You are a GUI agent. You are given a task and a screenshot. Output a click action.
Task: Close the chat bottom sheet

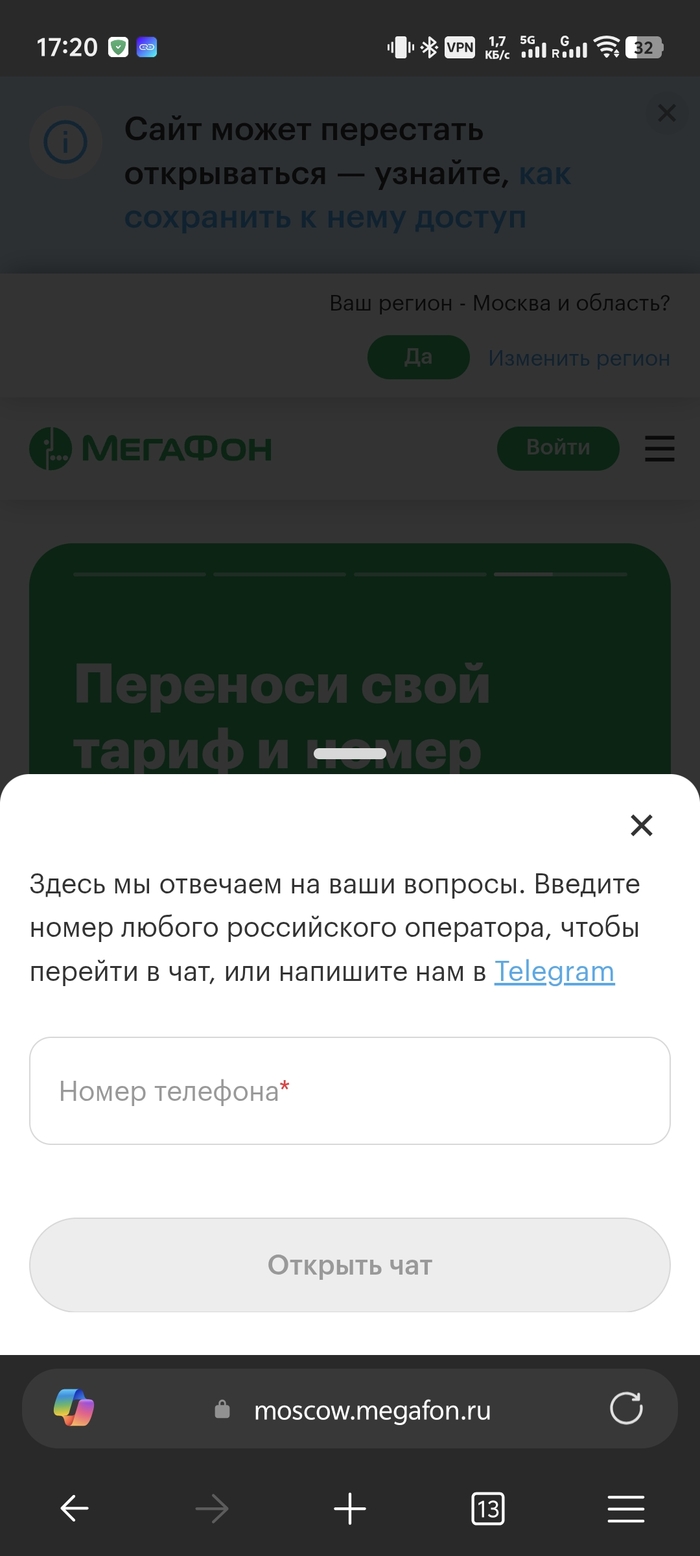pos(641,825)
